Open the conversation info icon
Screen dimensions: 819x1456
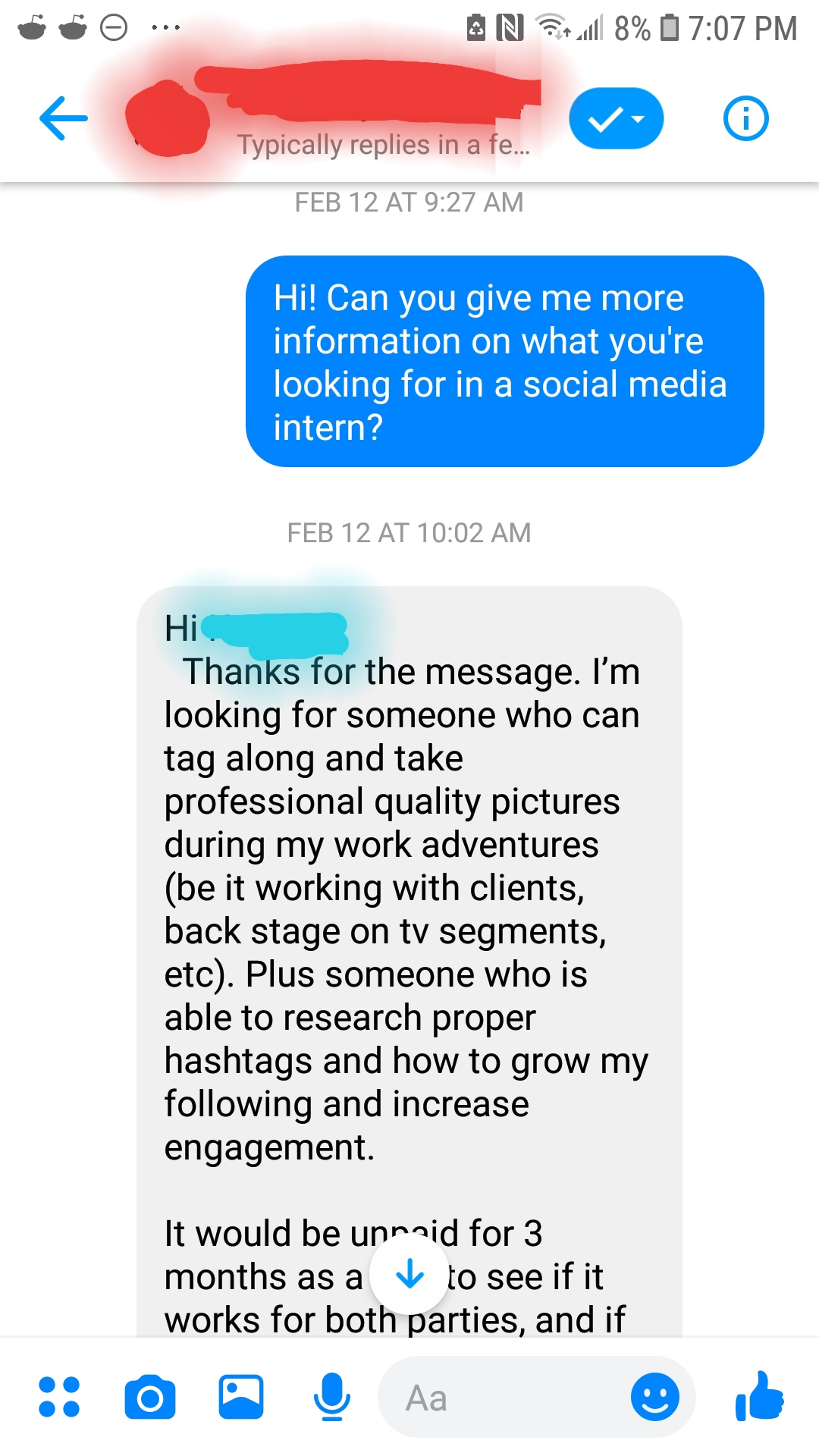click(746, 118)
